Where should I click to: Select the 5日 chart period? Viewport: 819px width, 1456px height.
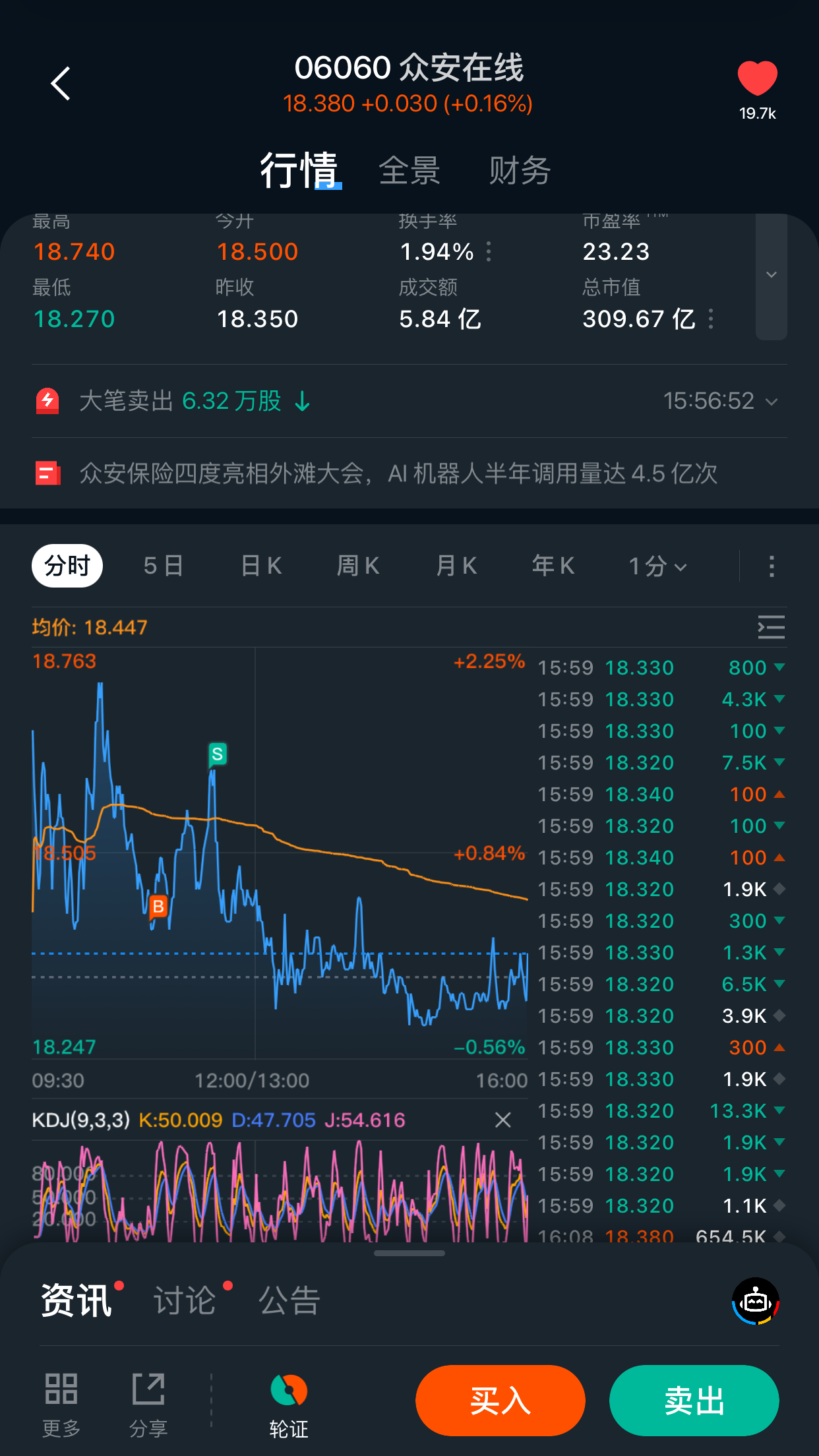(x=163, y=566)
